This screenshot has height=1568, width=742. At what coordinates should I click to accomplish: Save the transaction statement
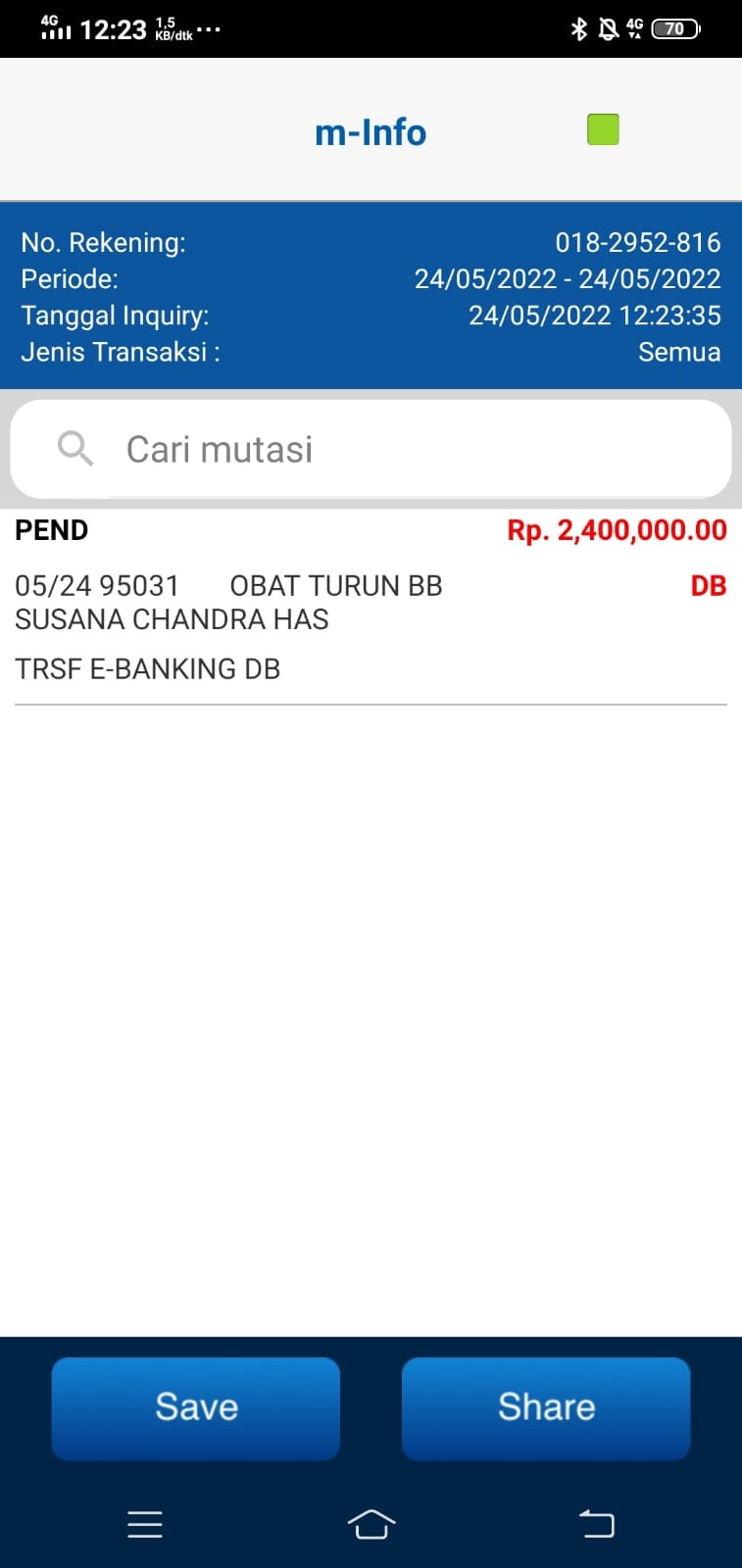point(196,1407)
